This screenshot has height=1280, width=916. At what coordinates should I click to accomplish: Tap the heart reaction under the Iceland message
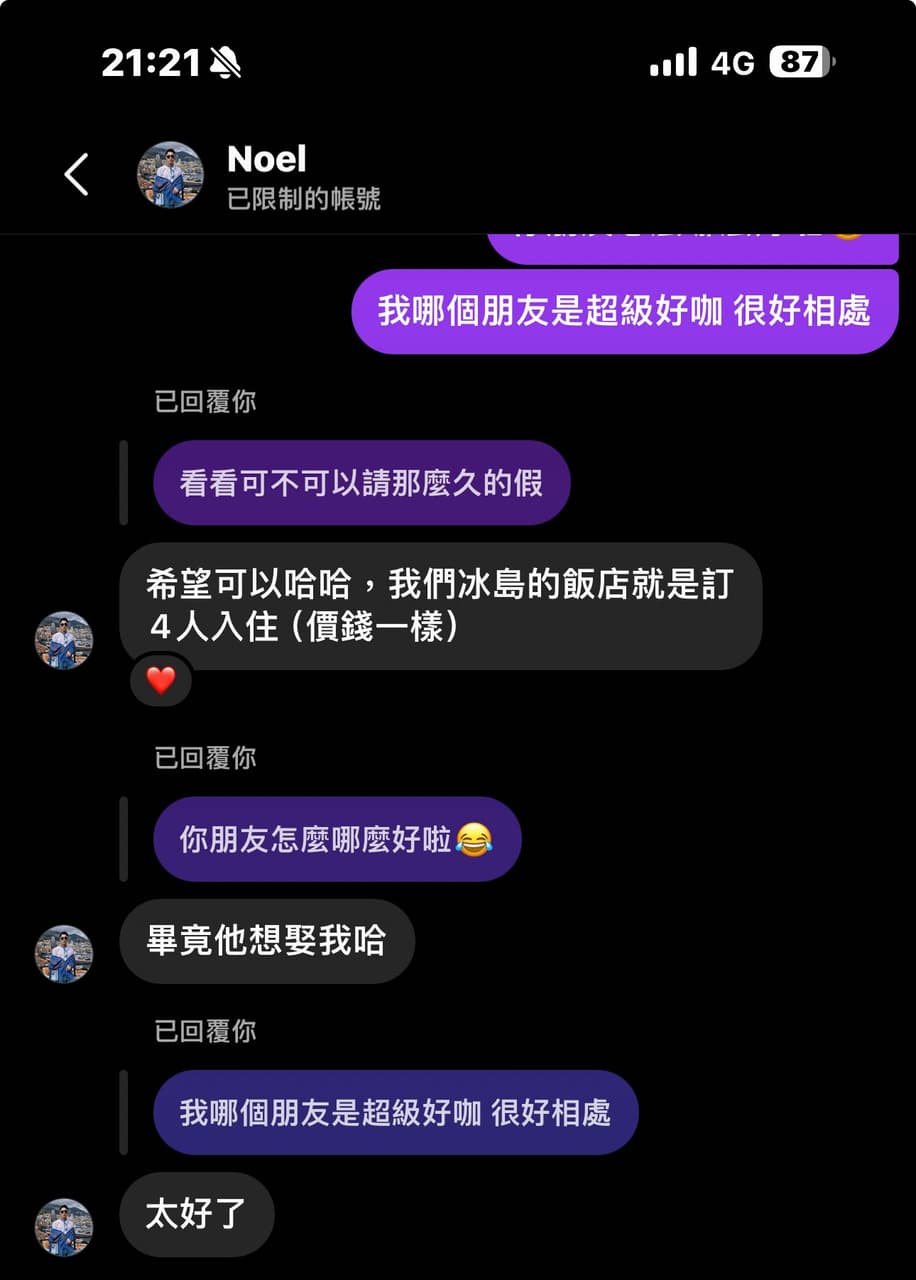click(161, 681)
